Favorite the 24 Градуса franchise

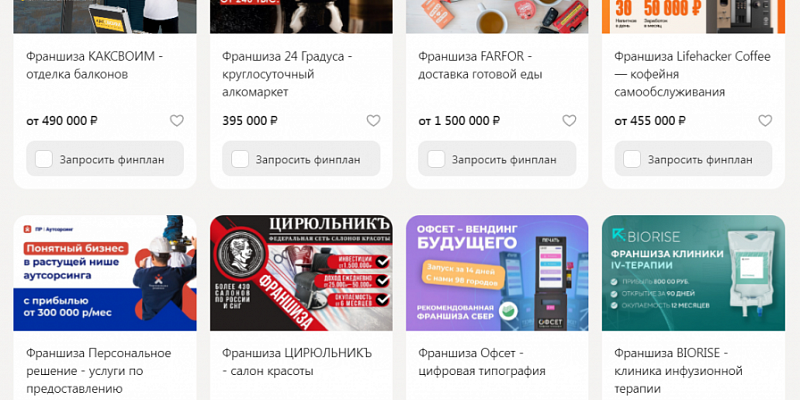(373, 121)
